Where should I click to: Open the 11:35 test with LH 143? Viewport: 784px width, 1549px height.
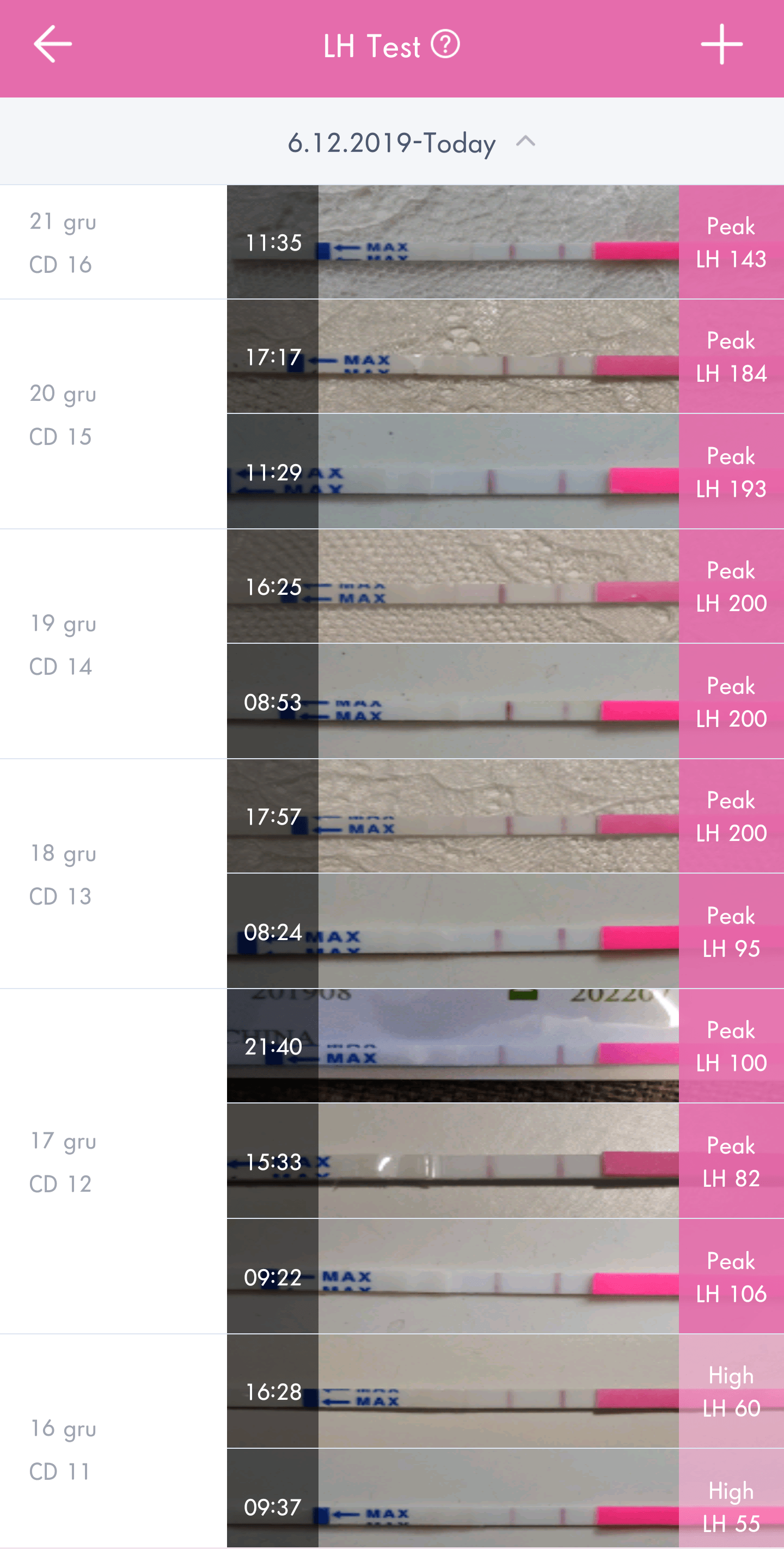(505, 242)
